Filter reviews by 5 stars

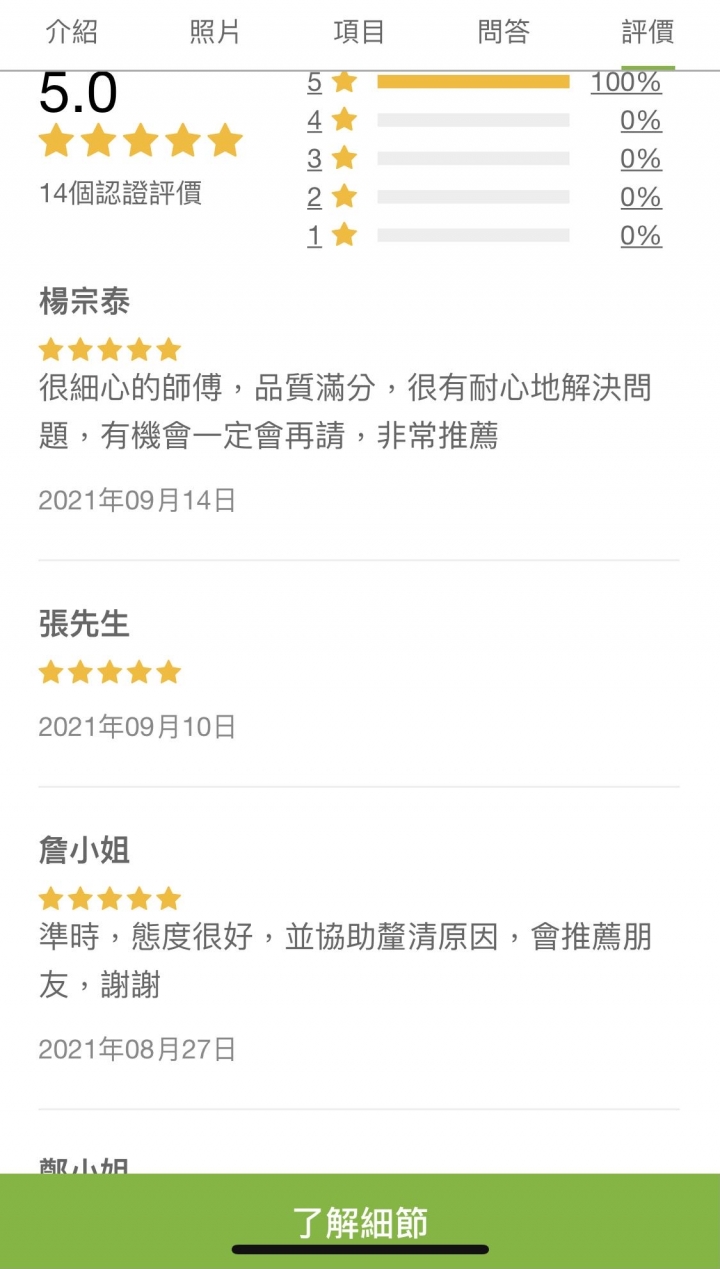pyautogui.click(x=315, y=82)
